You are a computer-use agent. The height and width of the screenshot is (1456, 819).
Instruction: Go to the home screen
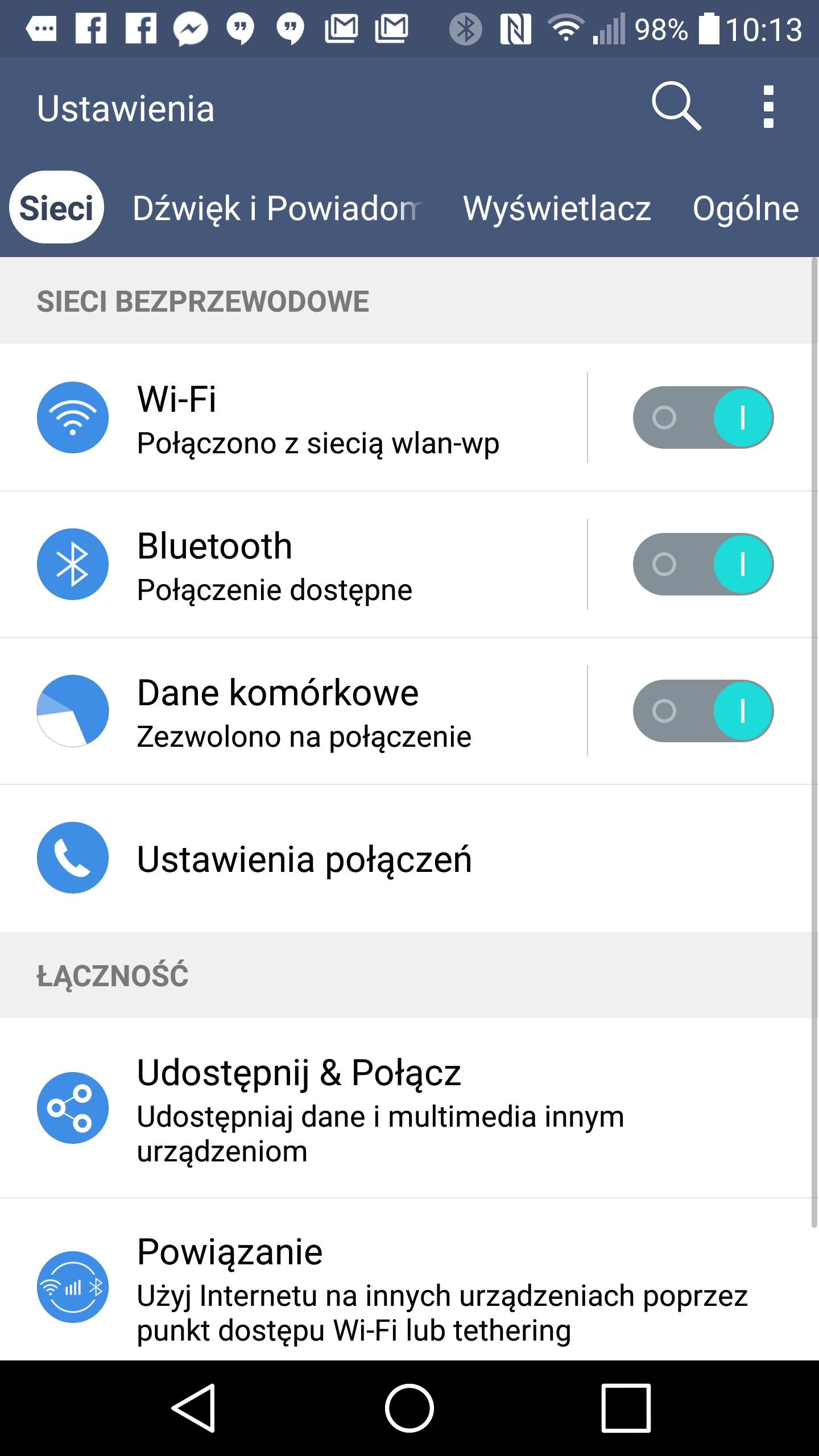[409, 1408]
